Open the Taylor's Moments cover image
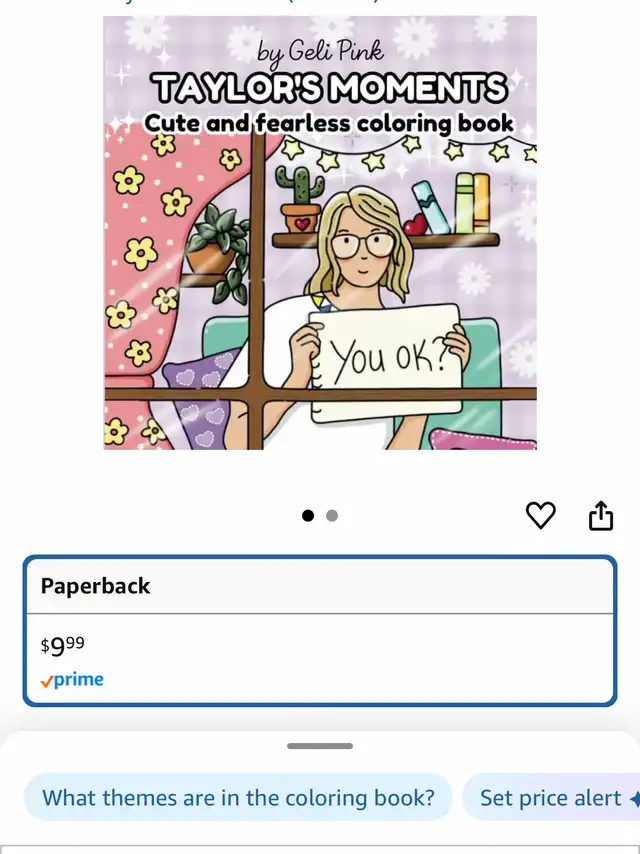Screen dimensions: 640x854 (320, 232)
